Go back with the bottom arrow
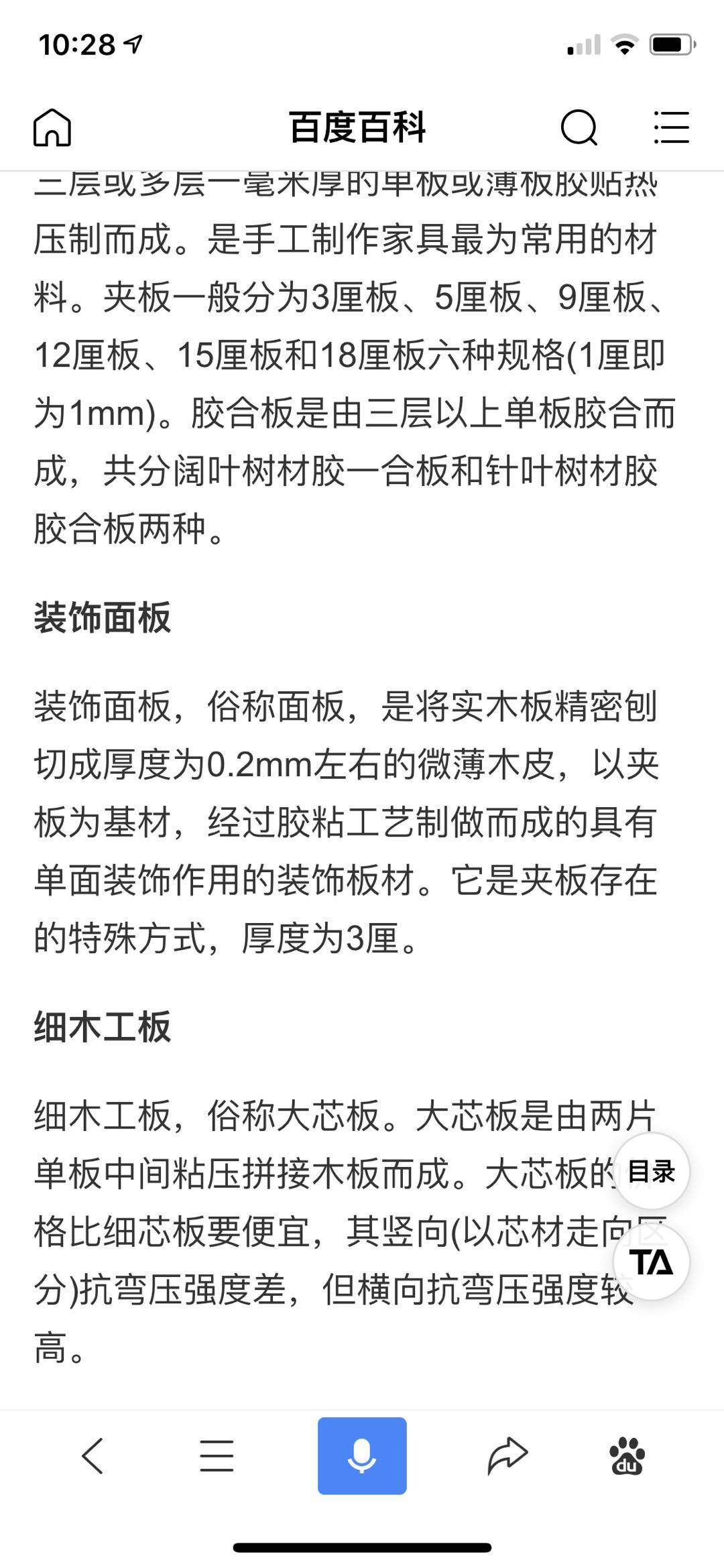724x1568 pixels. pos(93,1456)
